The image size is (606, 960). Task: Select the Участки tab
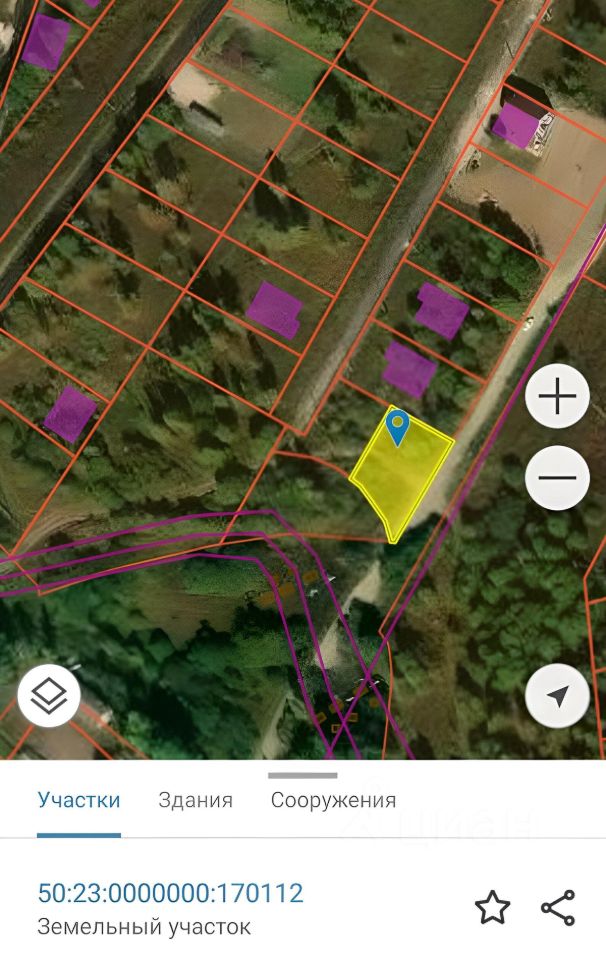pyautogui.click(x=79, y=800)
